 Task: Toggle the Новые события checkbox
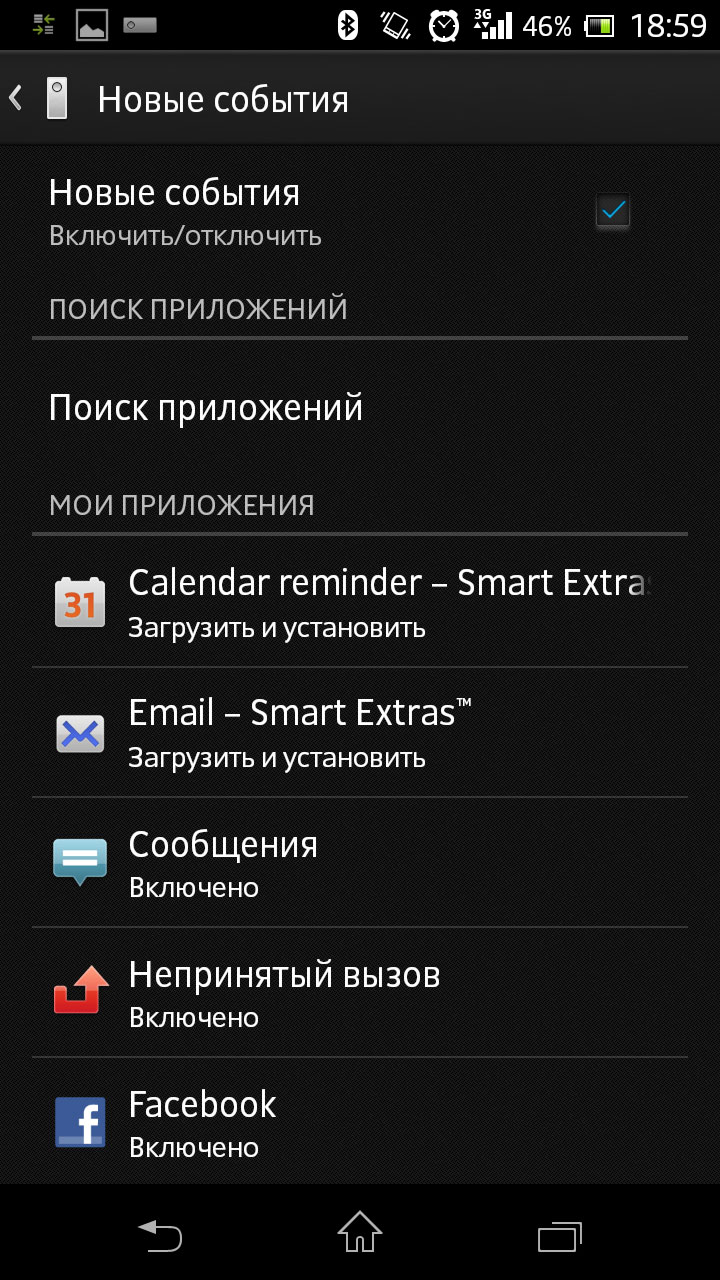[x=612, y=210]
